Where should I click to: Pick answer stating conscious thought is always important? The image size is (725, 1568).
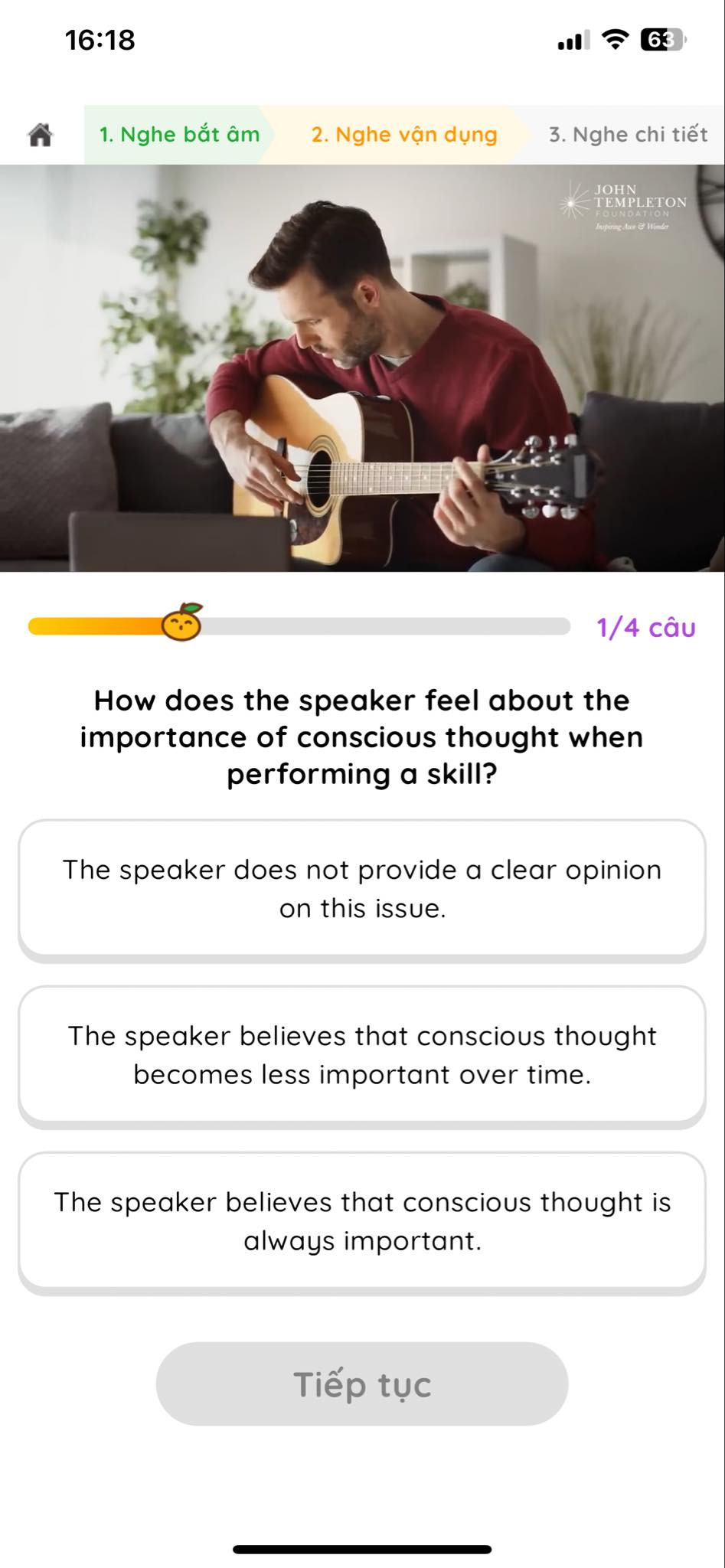tap(362, 1221)
